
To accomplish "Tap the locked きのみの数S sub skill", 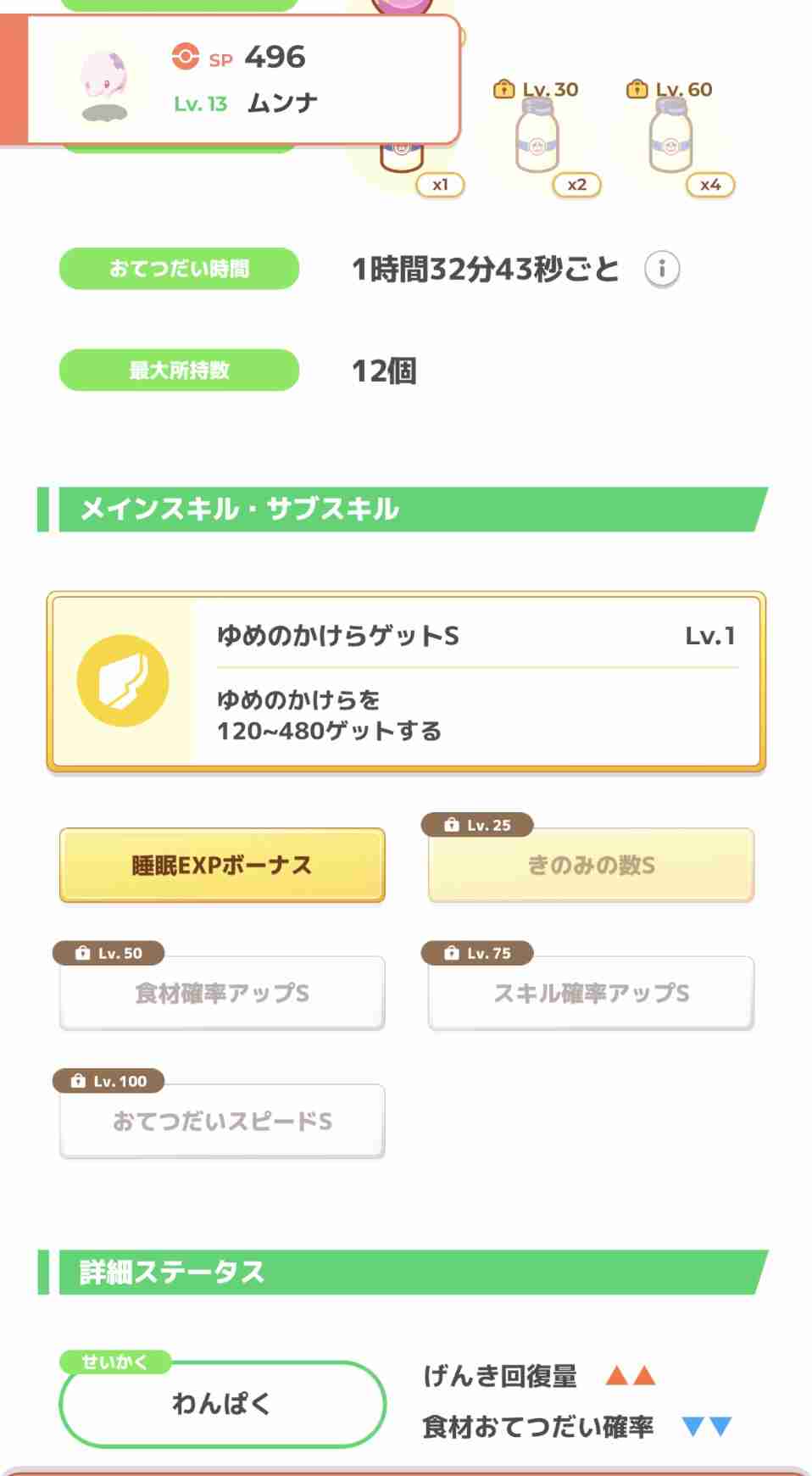I will (591, 865).
